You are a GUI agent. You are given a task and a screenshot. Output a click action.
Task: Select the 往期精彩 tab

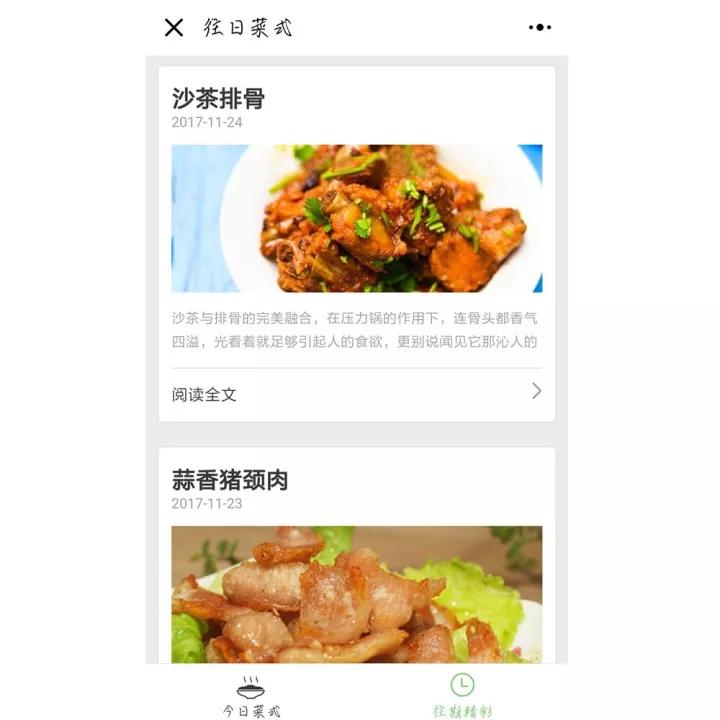(462, 696)
